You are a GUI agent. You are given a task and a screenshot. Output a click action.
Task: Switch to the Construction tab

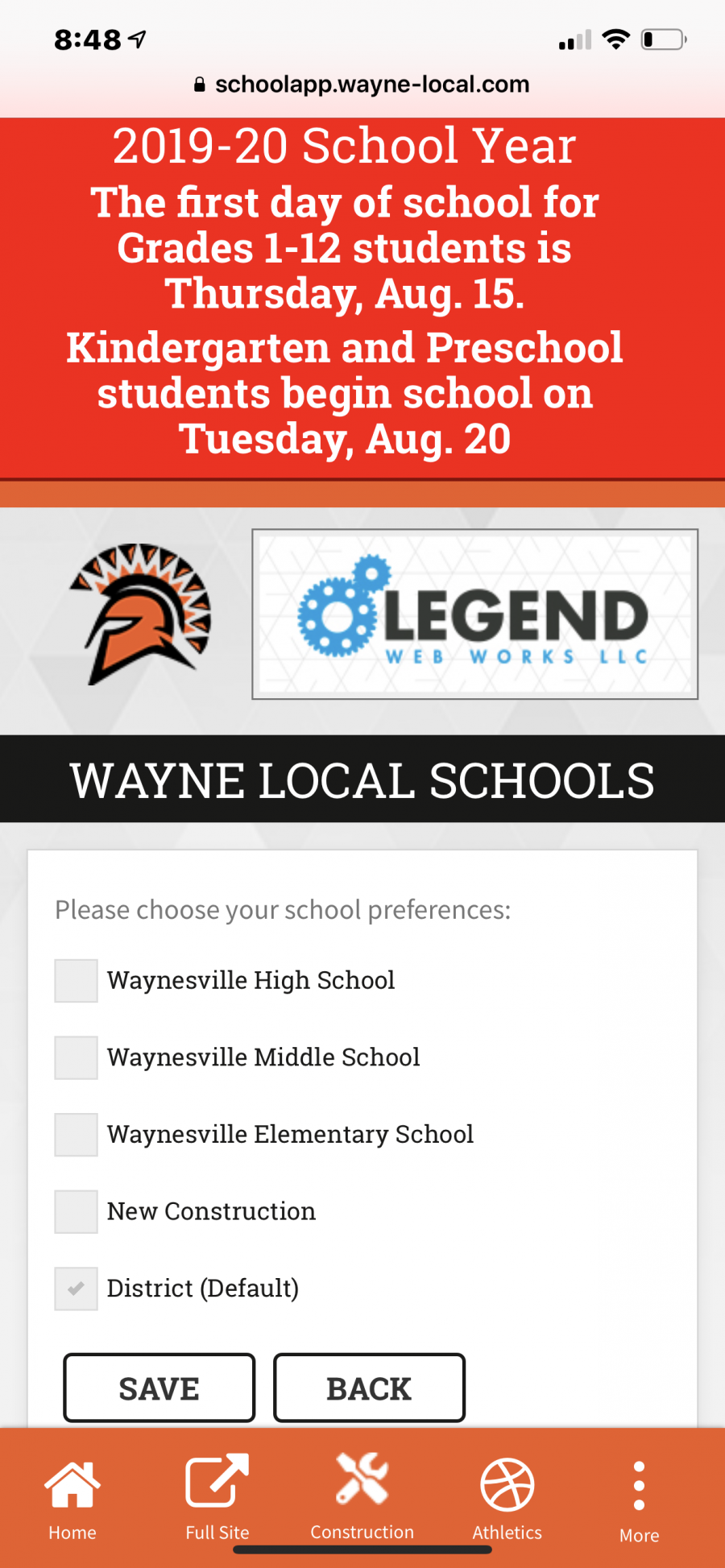pyautogui.click(x=362, y=1497)
